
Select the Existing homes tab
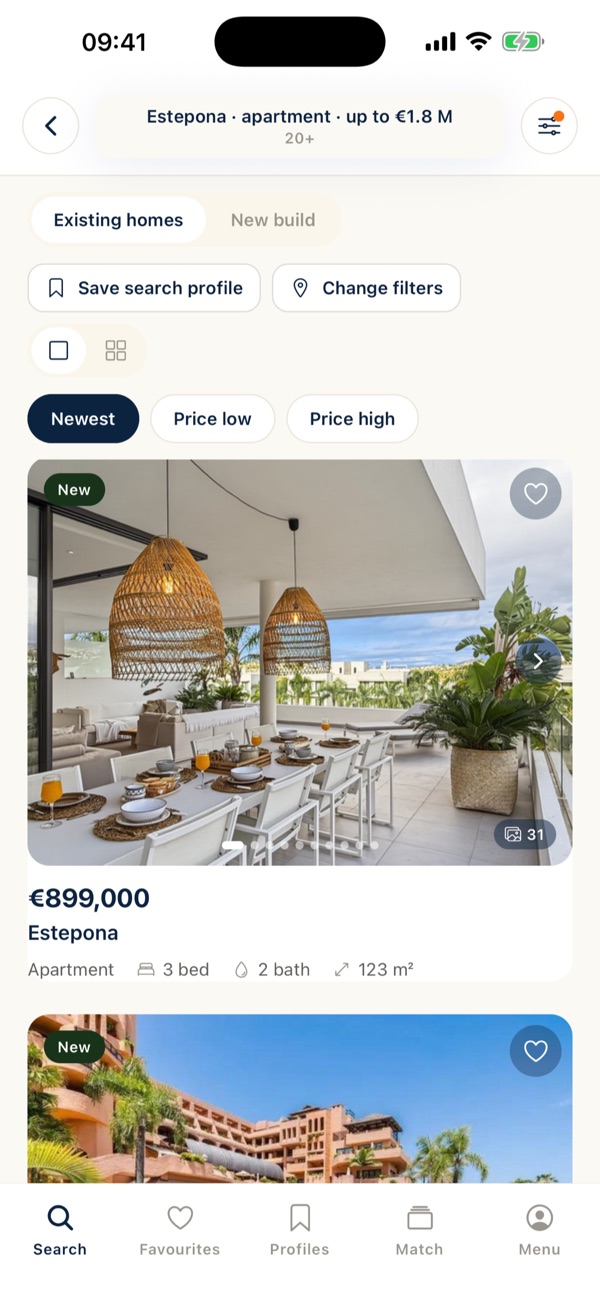pyautogui.click(x=118, y=220)
